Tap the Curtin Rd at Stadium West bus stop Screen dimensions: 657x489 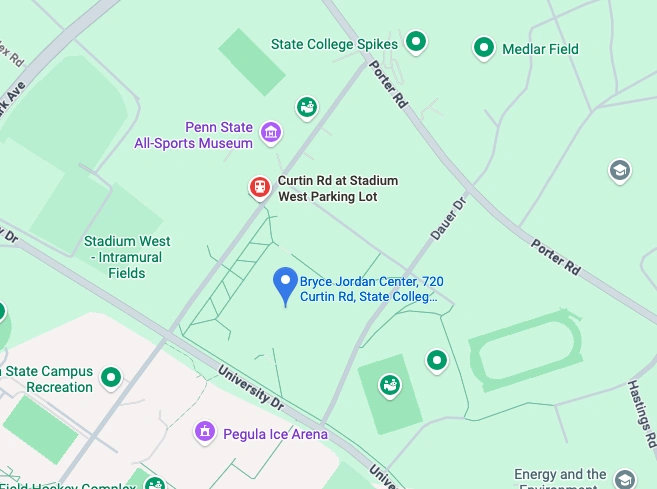259,187
